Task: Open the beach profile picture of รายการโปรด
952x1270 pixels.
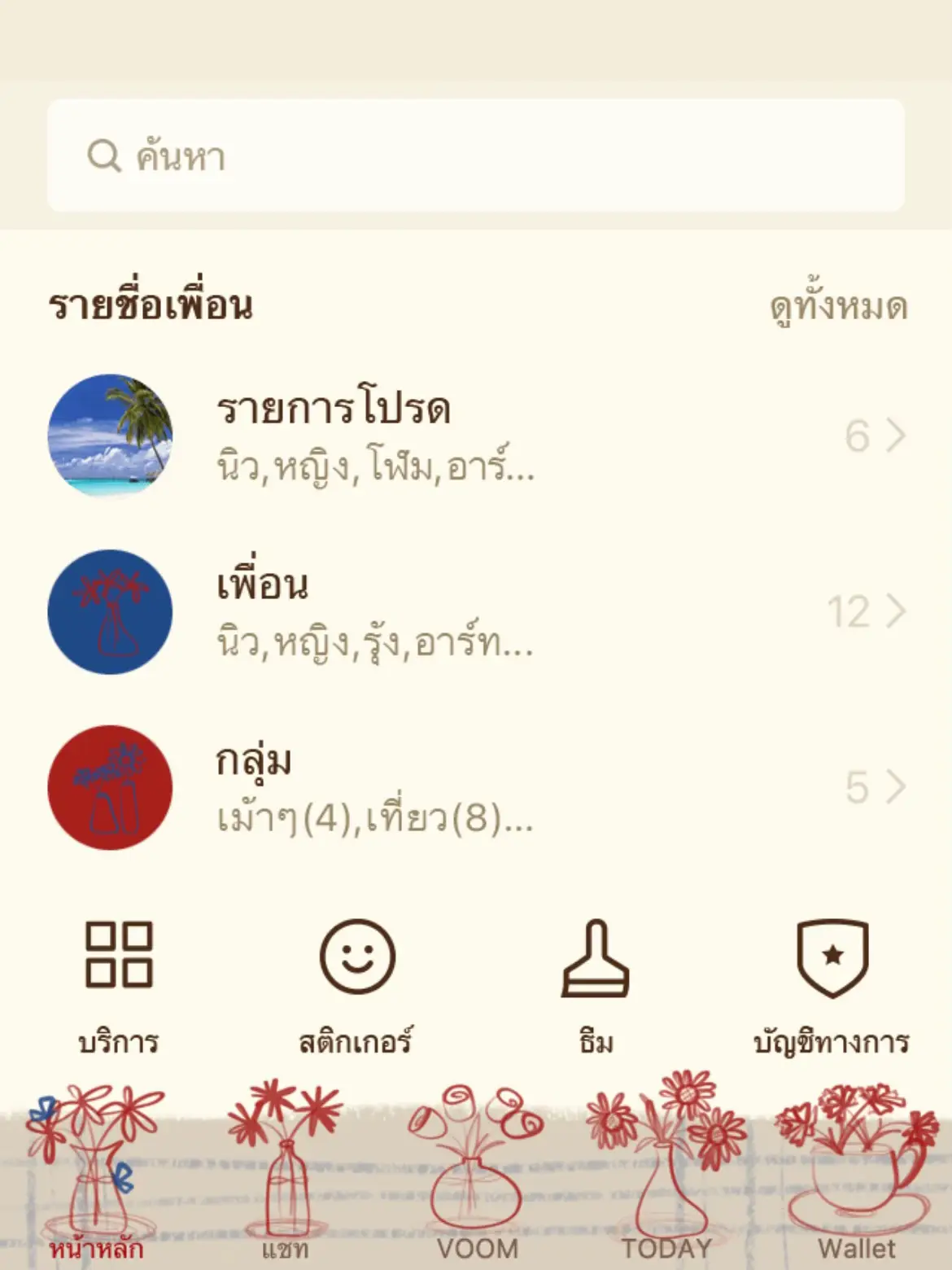Action: coord(111,436)
